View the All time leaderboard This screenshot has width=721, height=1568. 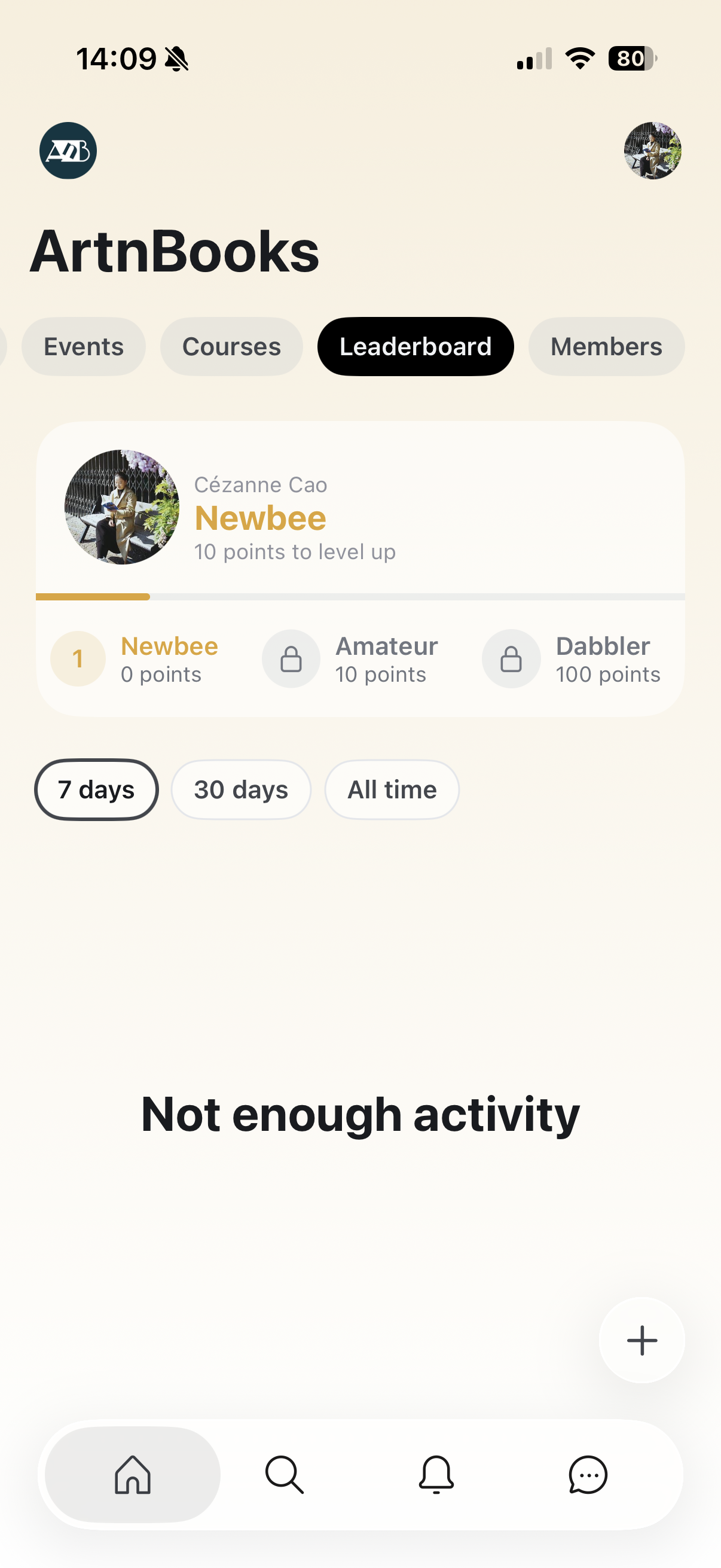(x=392, y=789)
